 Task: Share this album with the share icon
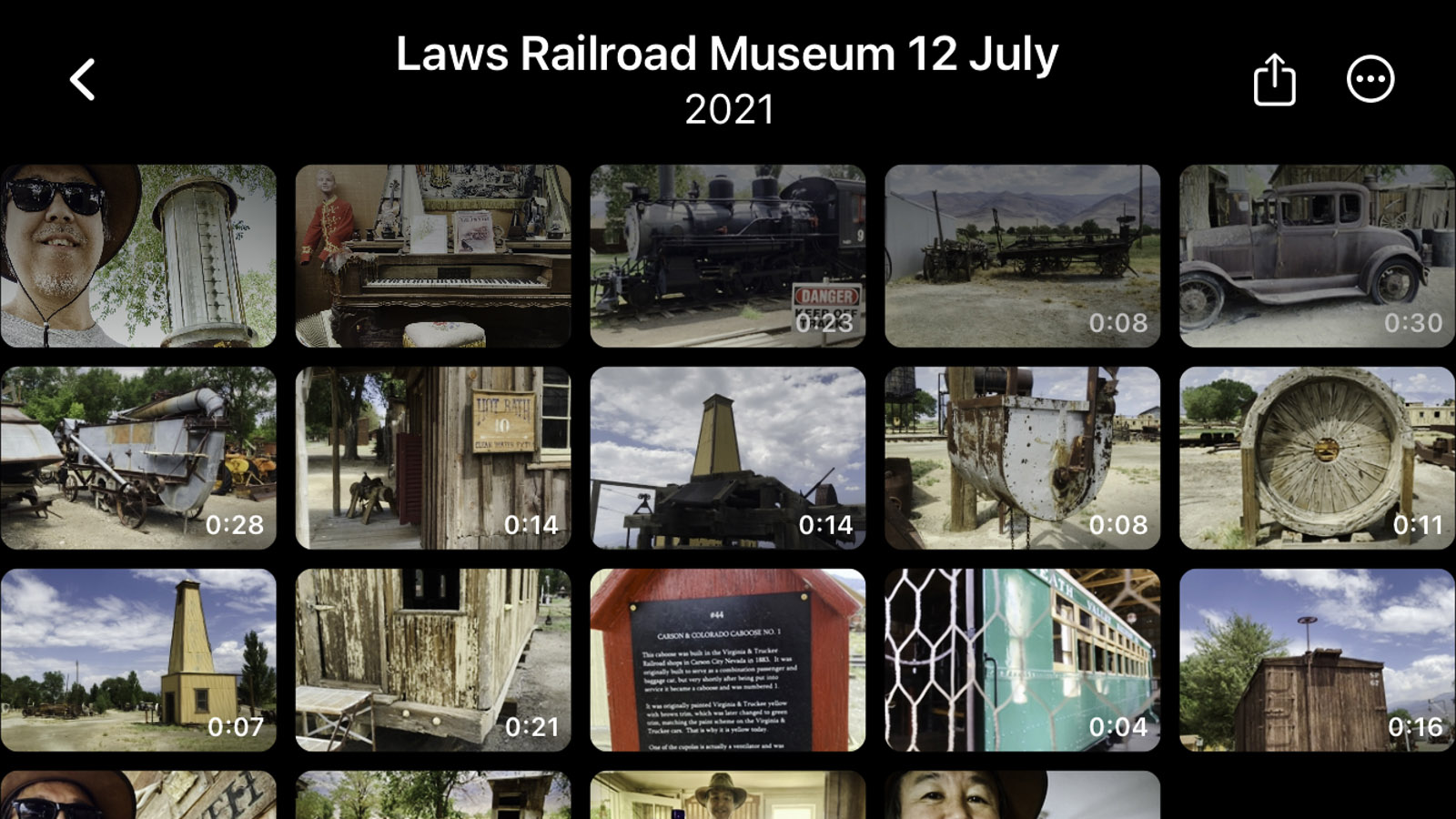[x=1274, y=79]
